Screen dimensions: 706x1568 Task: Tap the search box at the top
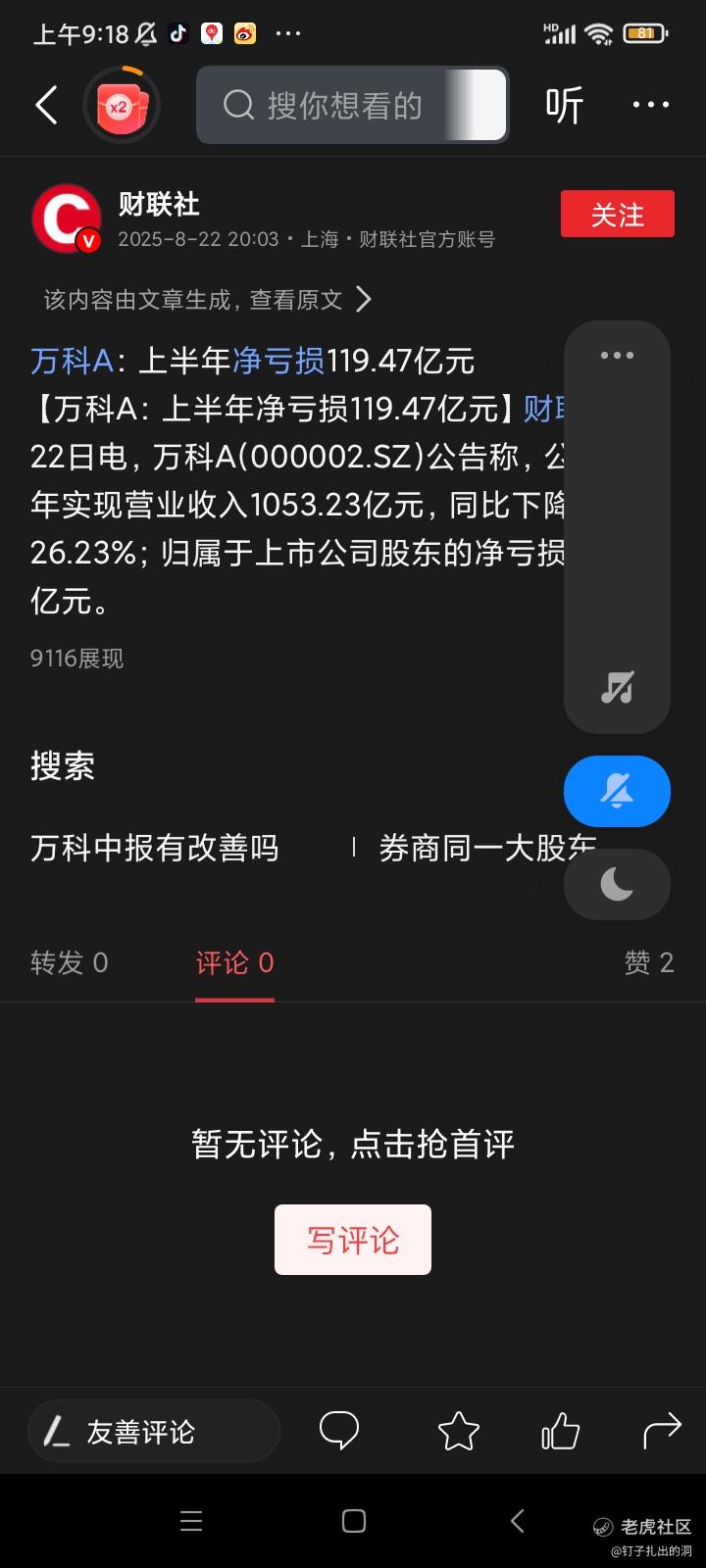coord(352,105)
